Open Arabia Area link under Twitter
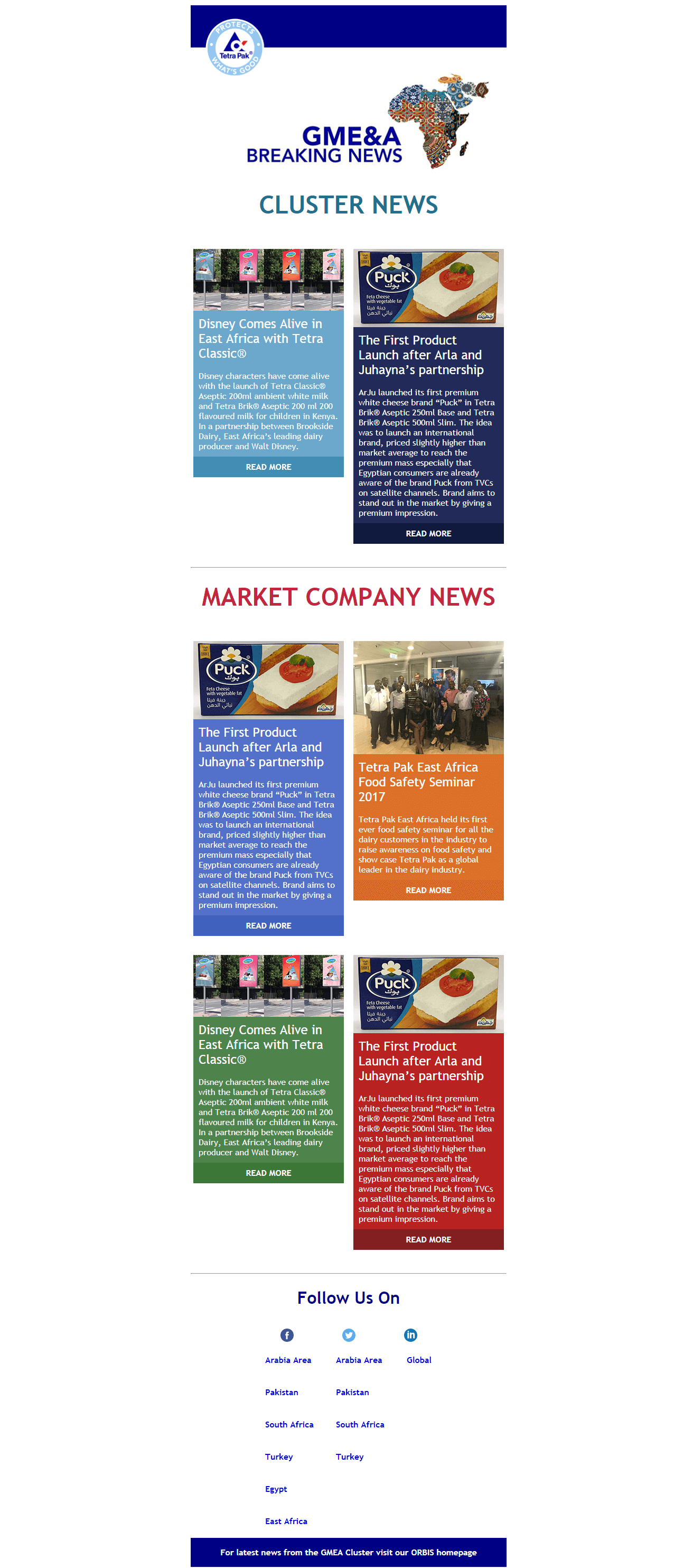This screenshot has height=1568, width=693. coord(359,1360)
